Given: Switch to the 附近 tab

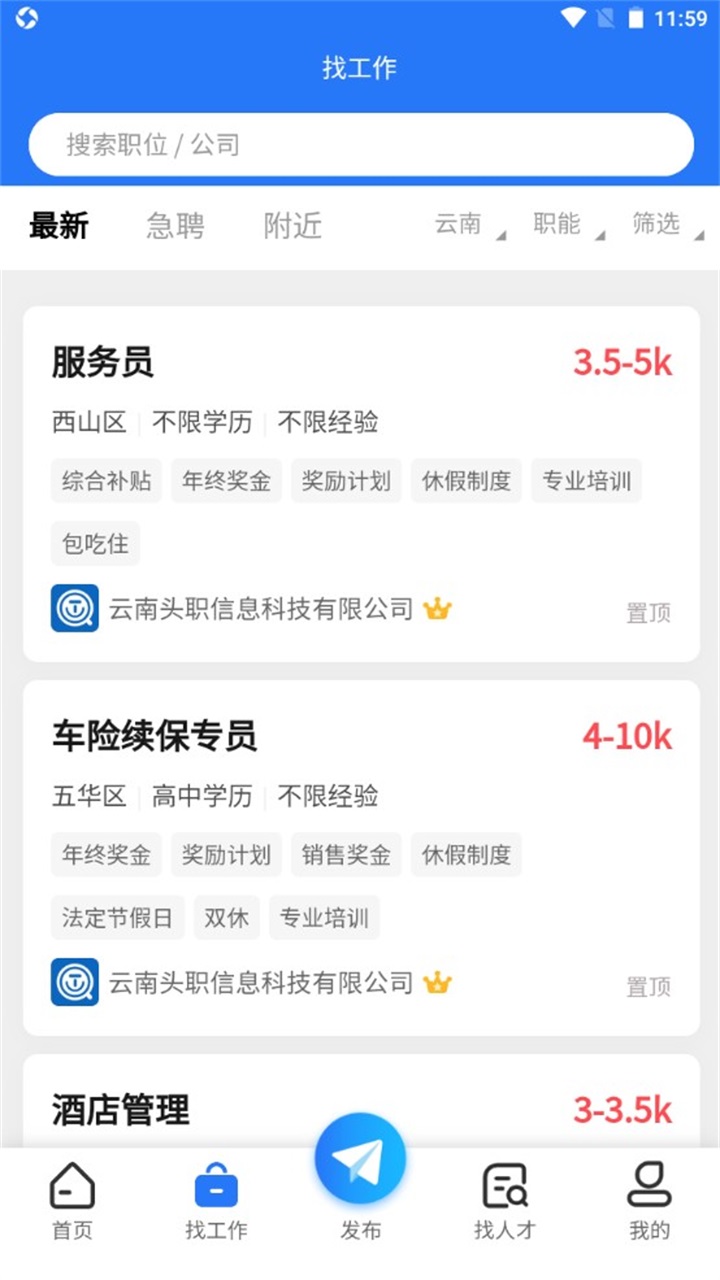Looking at the screenshot, I should [x=292, y=226].
